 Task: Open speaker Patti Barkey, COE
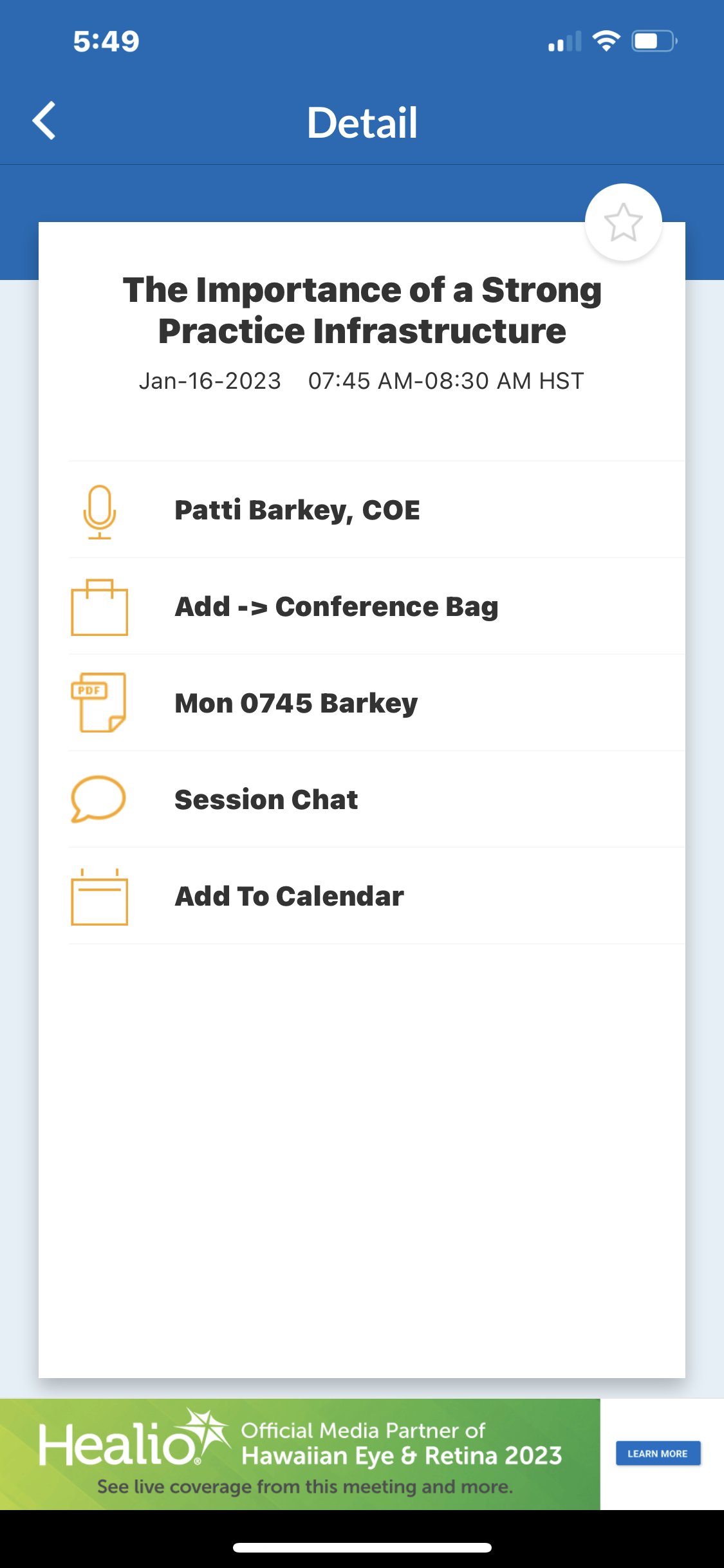click(377, 510)
